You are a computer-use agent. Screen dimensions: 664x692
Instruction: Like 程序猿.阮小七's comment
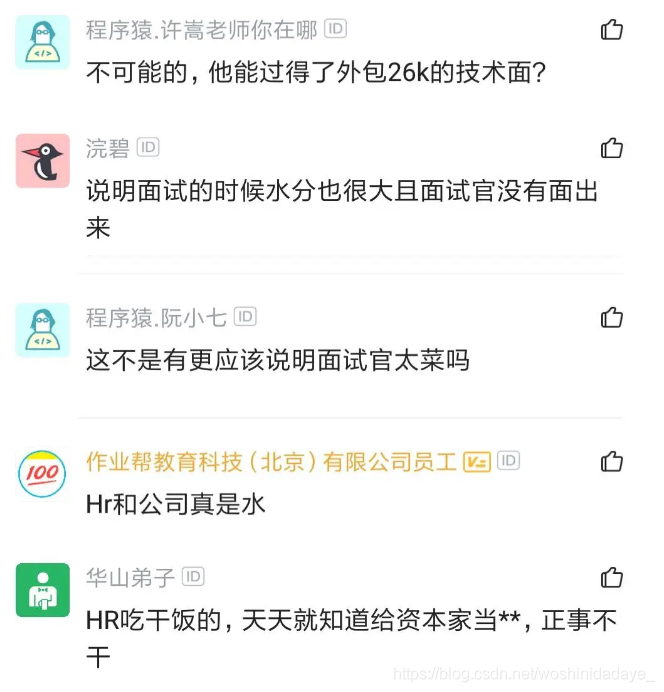[612, 318]
